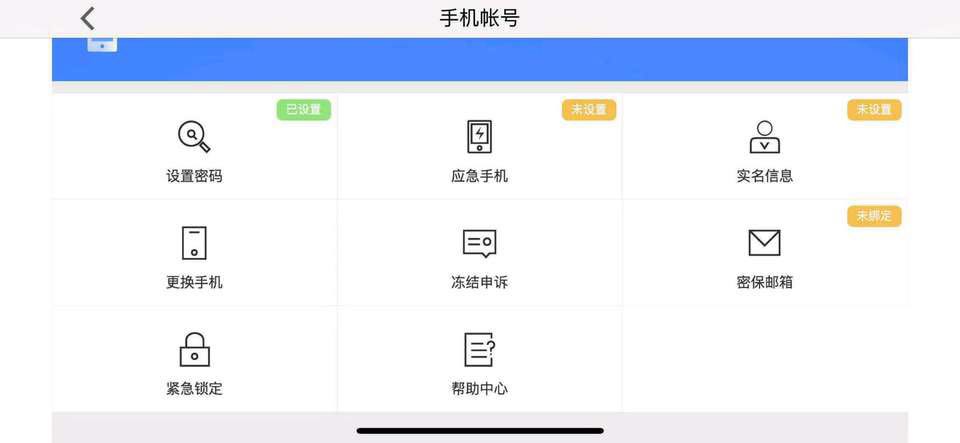
Task: Open the 帮助中心 help center
Action: point(479,359)
